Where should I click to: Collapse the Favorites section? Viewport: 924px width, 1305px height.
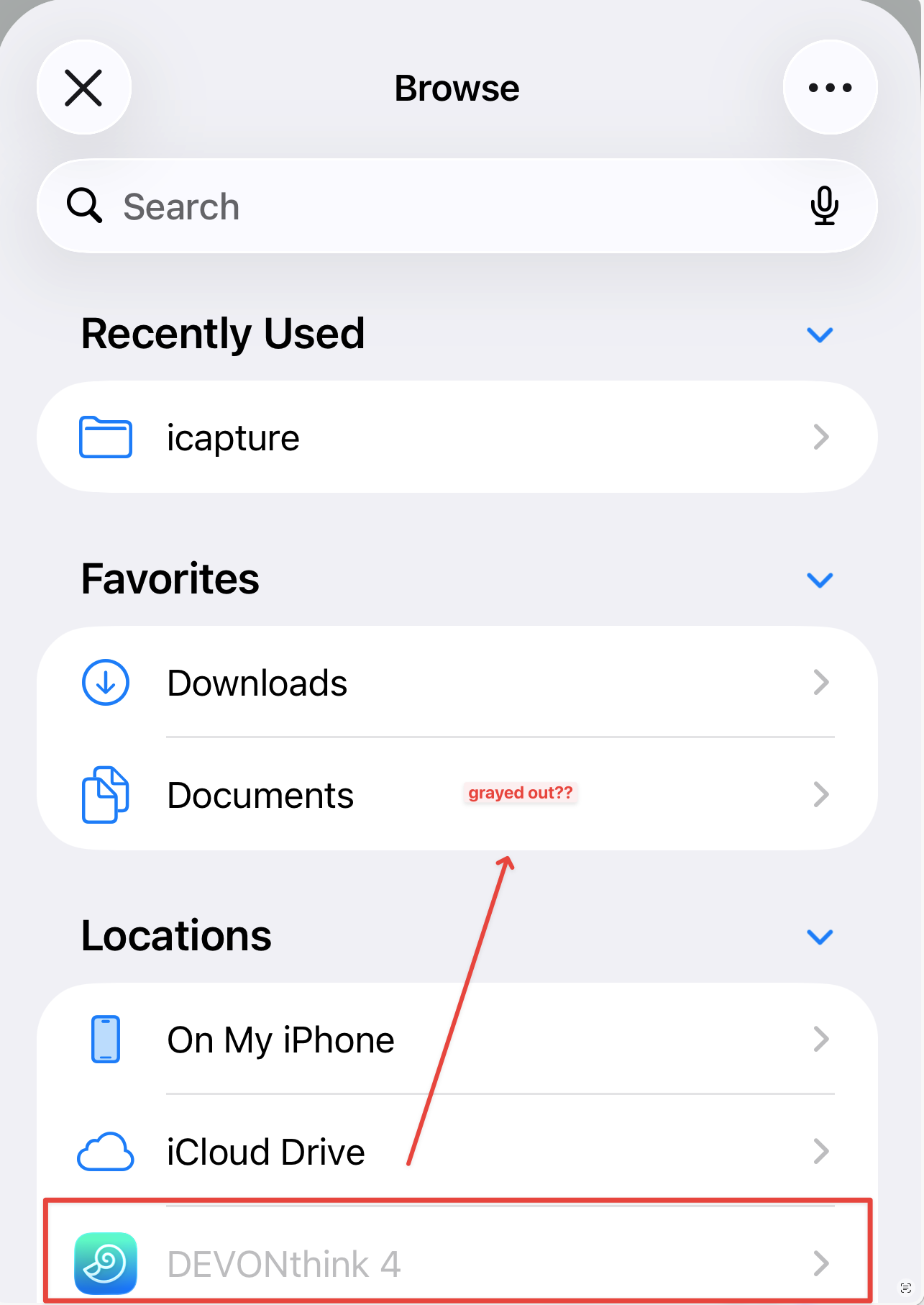click(x=819, y=580)
